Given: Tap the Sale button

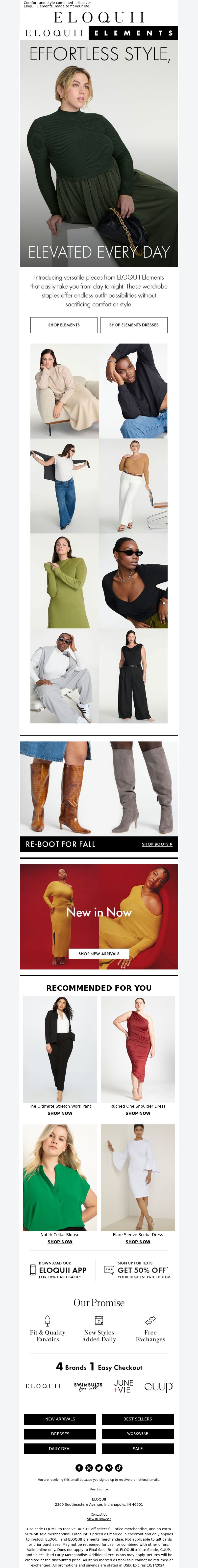Looking at the screenshot, I should coord(138,1449).
